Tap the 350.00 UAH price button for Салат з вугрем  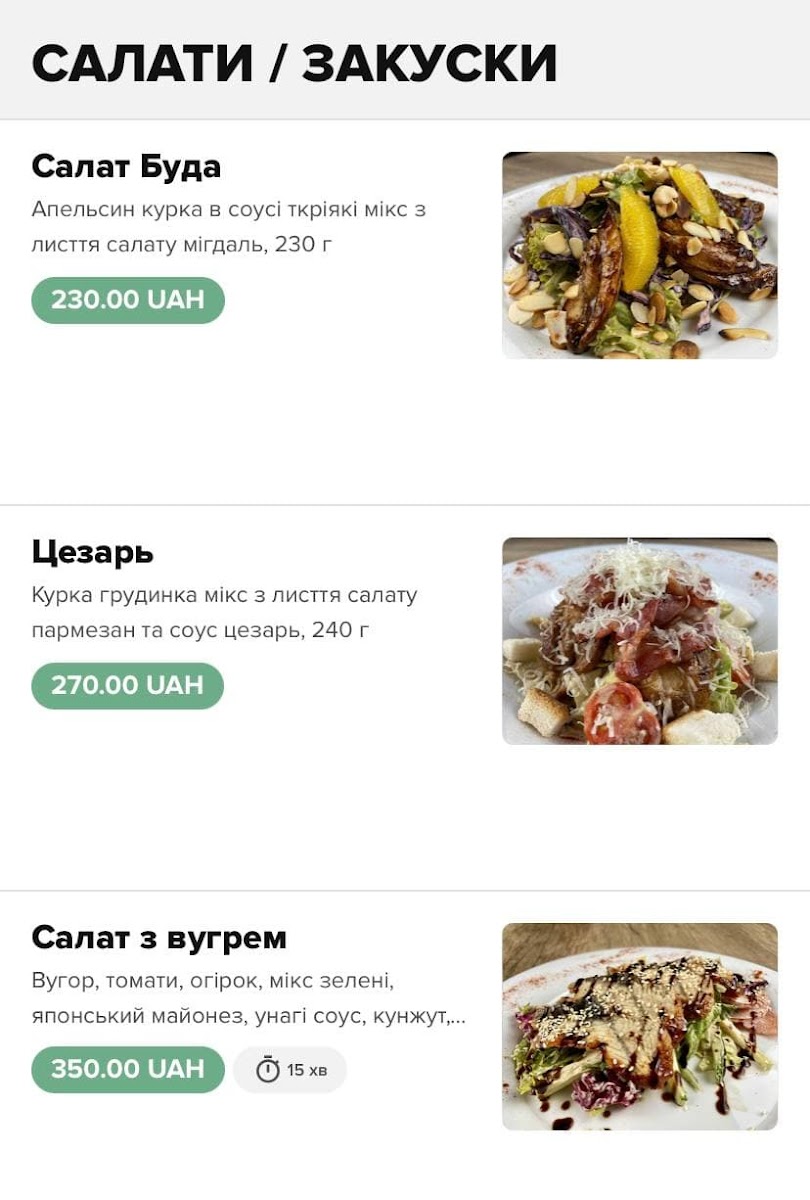[128, 1070]
